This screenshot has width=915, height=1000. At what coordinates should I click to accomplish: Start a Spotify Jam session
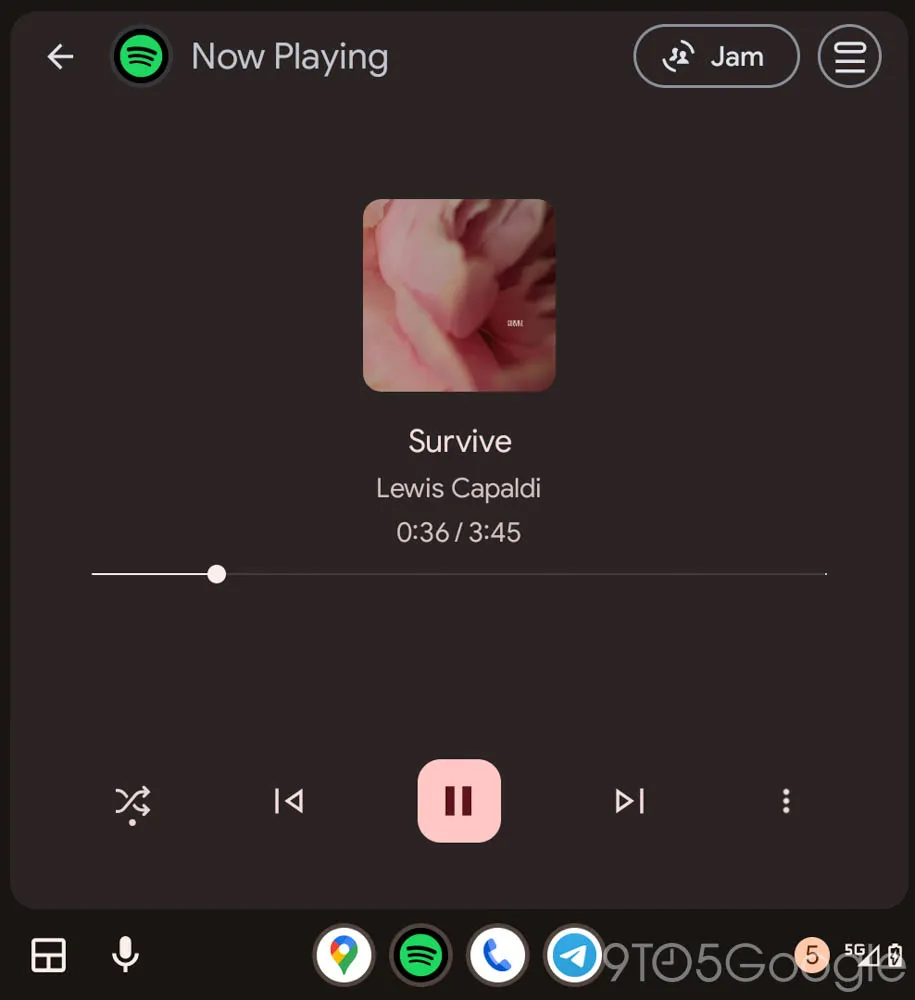[x=716, y=56]
